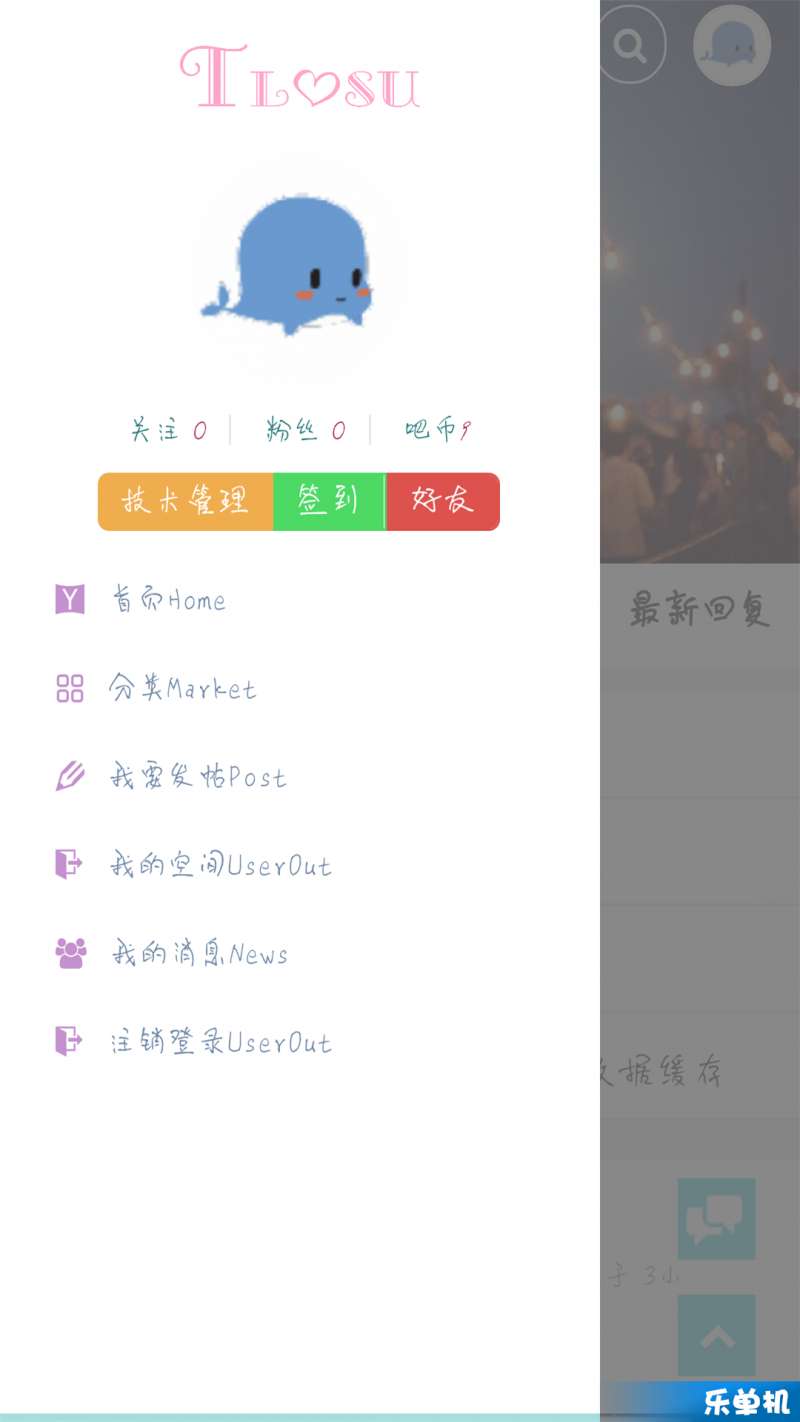Tap the green 签到 check-in button
The image size is (800, 1422).
[x=328, y=501]
